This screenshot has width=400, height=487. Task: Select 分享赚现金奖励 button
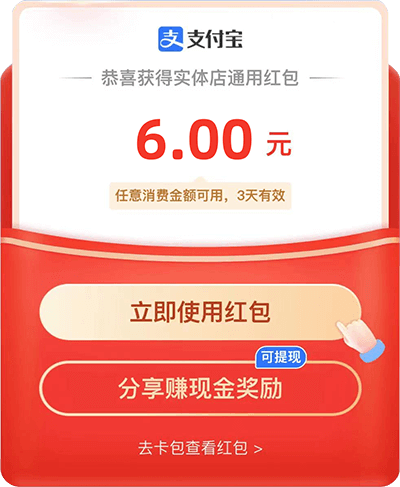point(200,388)
